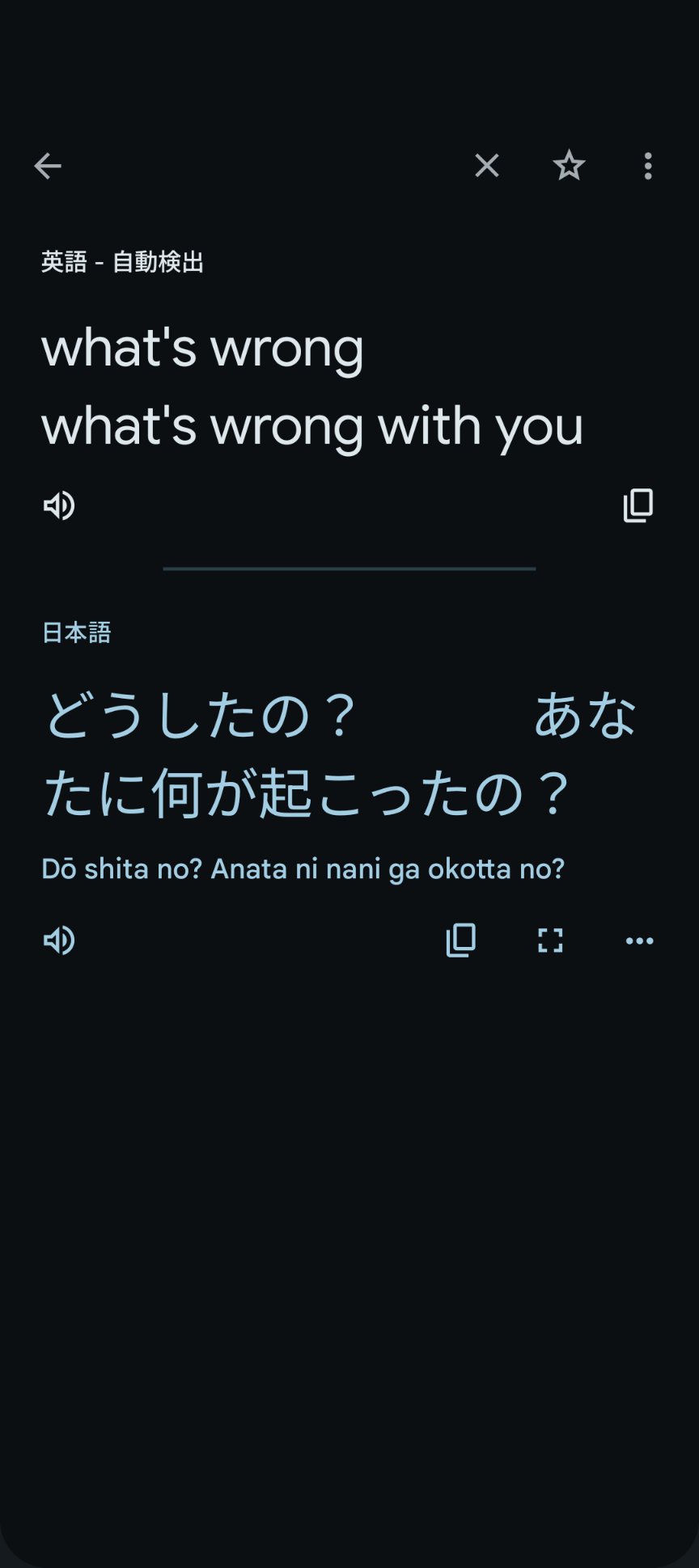Play the Japanese translation audio
The image size is (699, 1568).
tap(59, 940)
